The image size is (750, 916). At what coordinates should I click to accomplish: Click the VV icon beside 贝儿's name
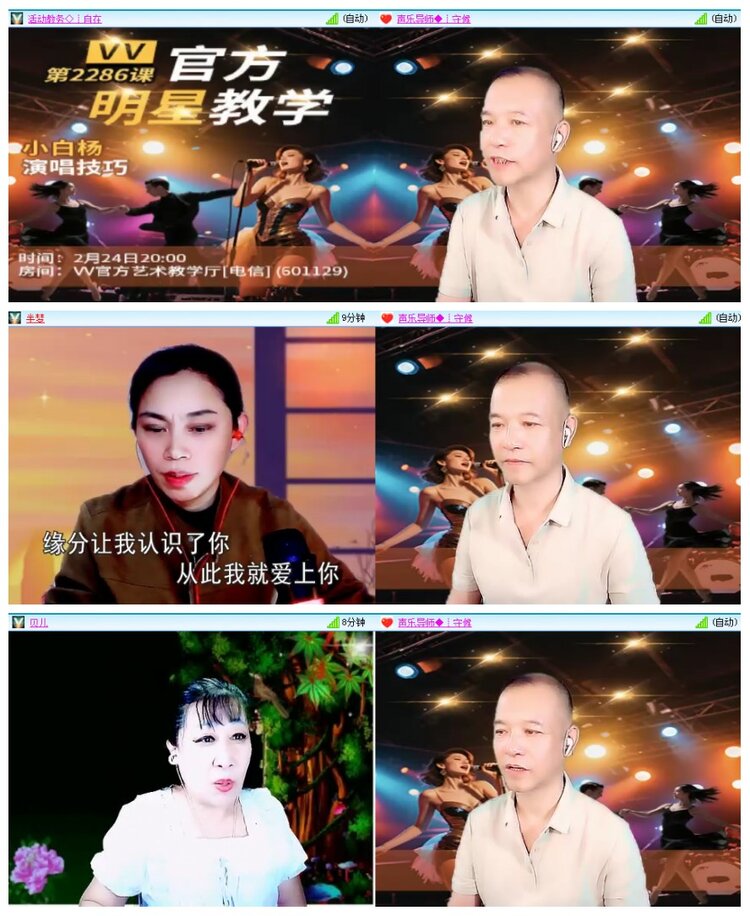click(16, 622)
